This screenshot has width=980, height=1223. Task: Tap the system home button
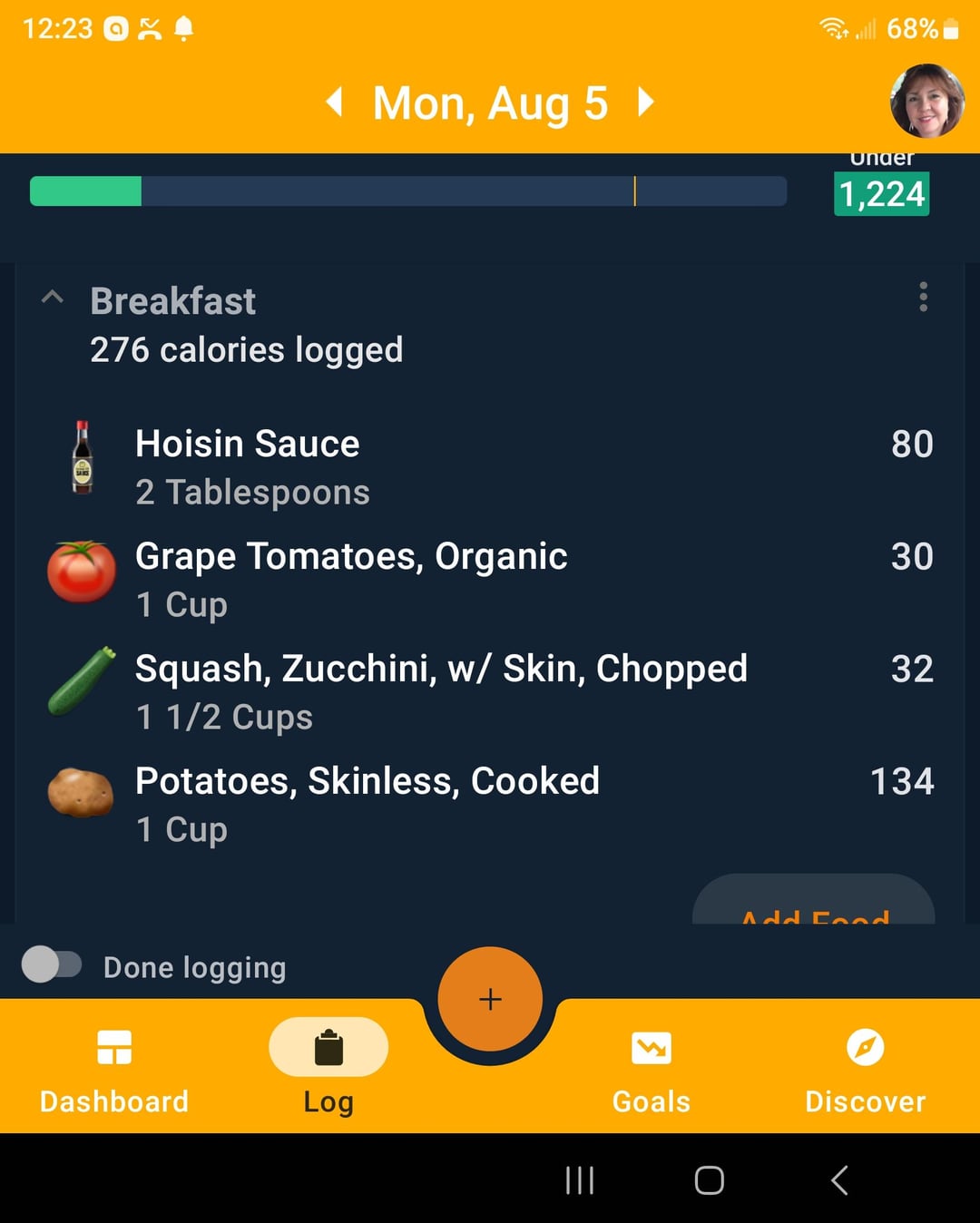709,1180
